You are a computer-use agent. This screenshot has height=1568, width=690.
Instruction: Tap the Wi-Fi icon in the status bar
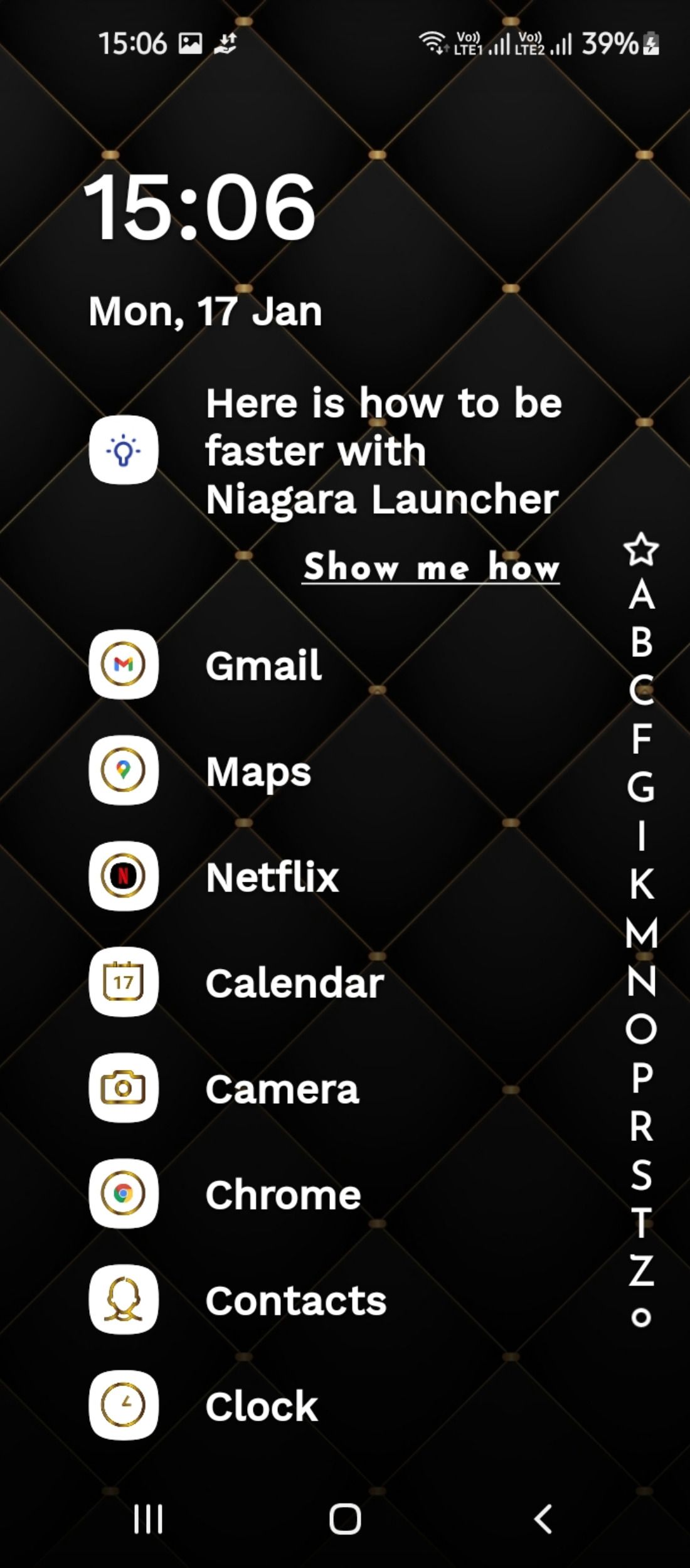click(x=434, y=43)
